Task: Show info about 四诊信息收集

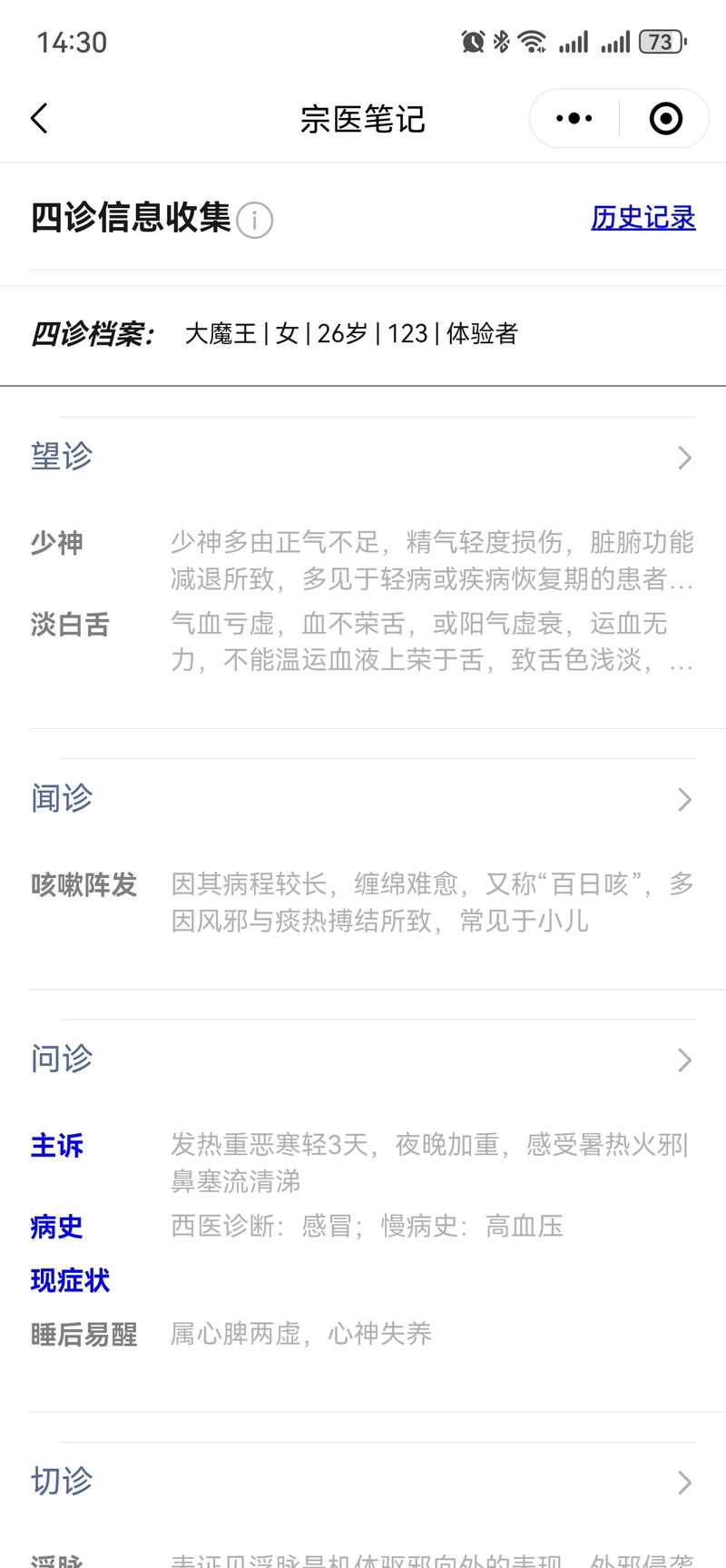Action: (x=255, y=221)
